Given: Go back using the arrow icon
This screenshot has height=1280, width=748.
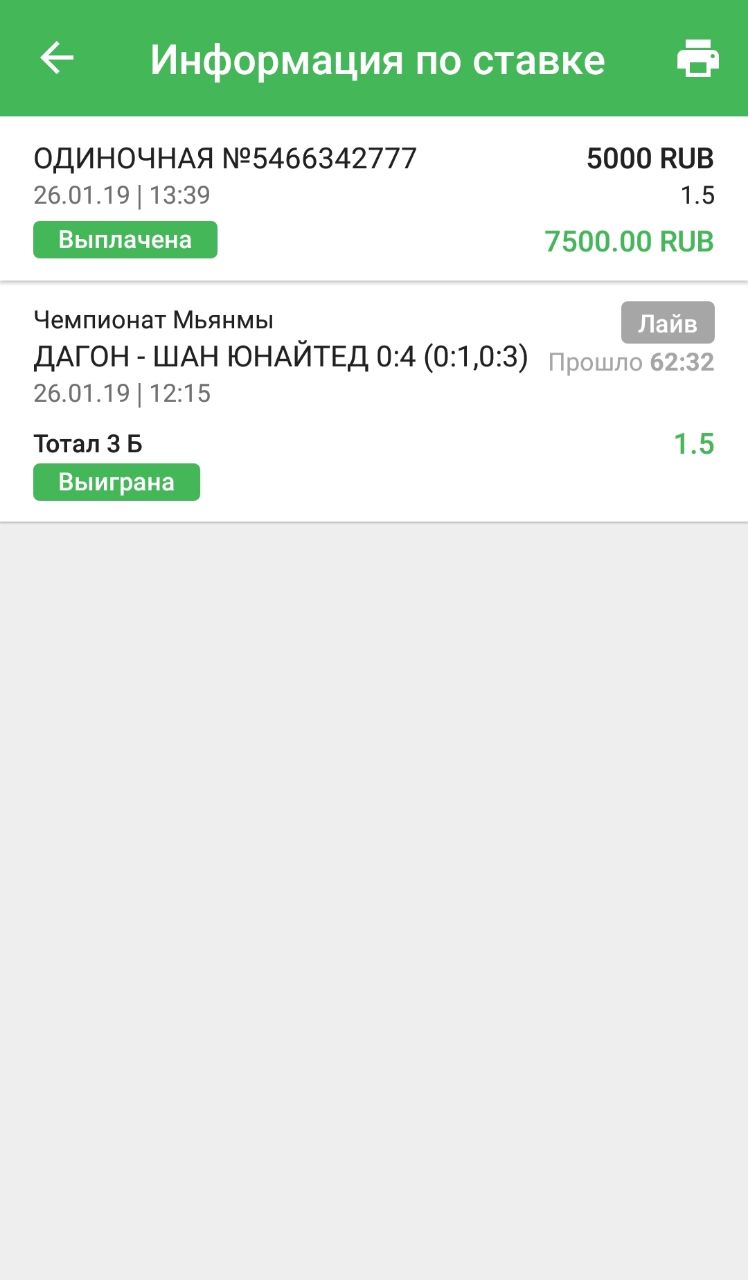Looking at the screenshot, I should click(x=57, y=58).
